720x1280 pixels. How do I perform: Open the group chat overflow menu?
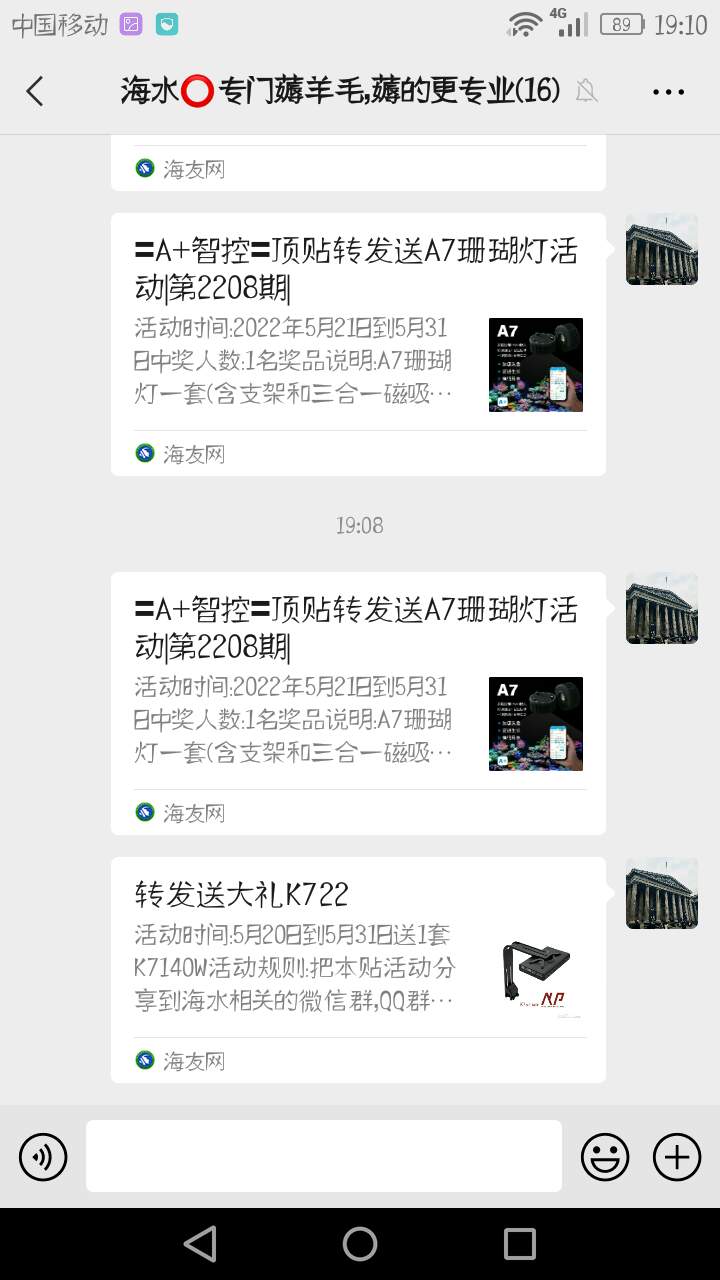[668, 91]
